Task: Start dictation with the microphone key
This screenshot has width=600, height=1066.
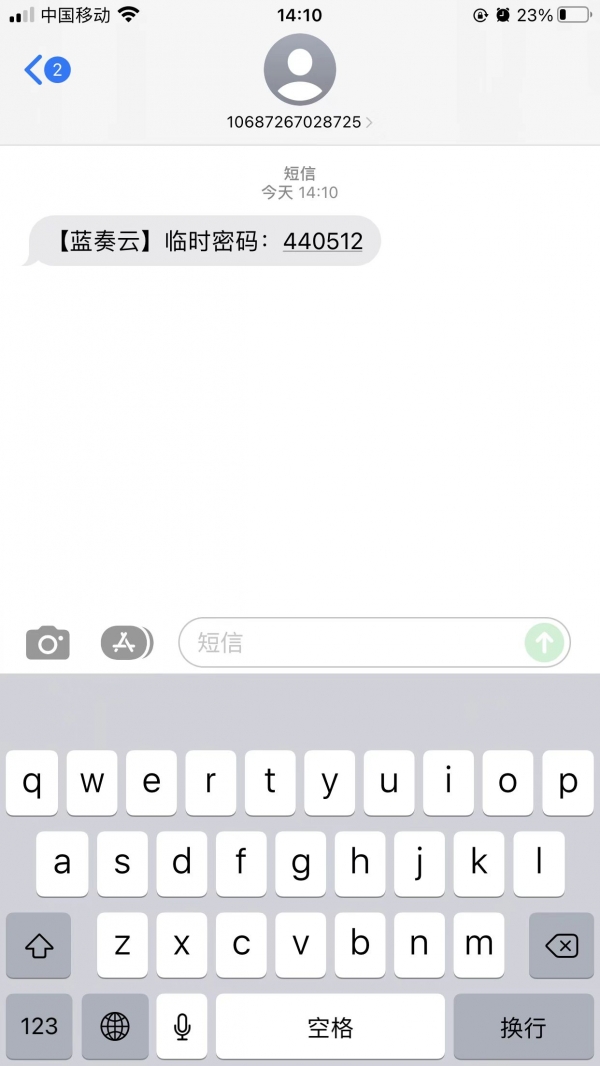Action: pos(182,1026)
